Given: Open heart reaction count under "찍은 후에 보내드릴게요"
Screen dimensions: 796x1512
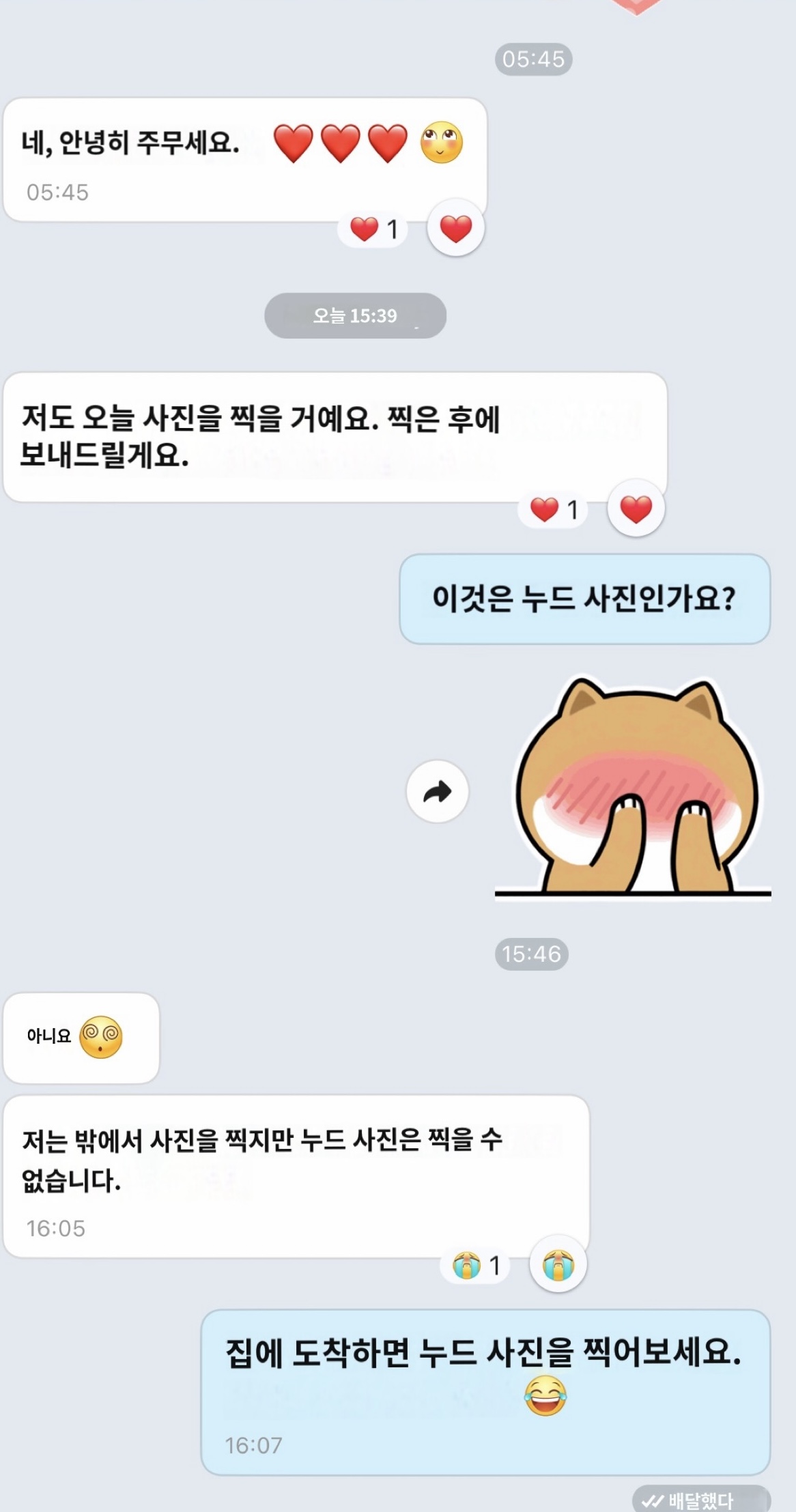Looking at the screenshot, I should [x=554, y=509].
